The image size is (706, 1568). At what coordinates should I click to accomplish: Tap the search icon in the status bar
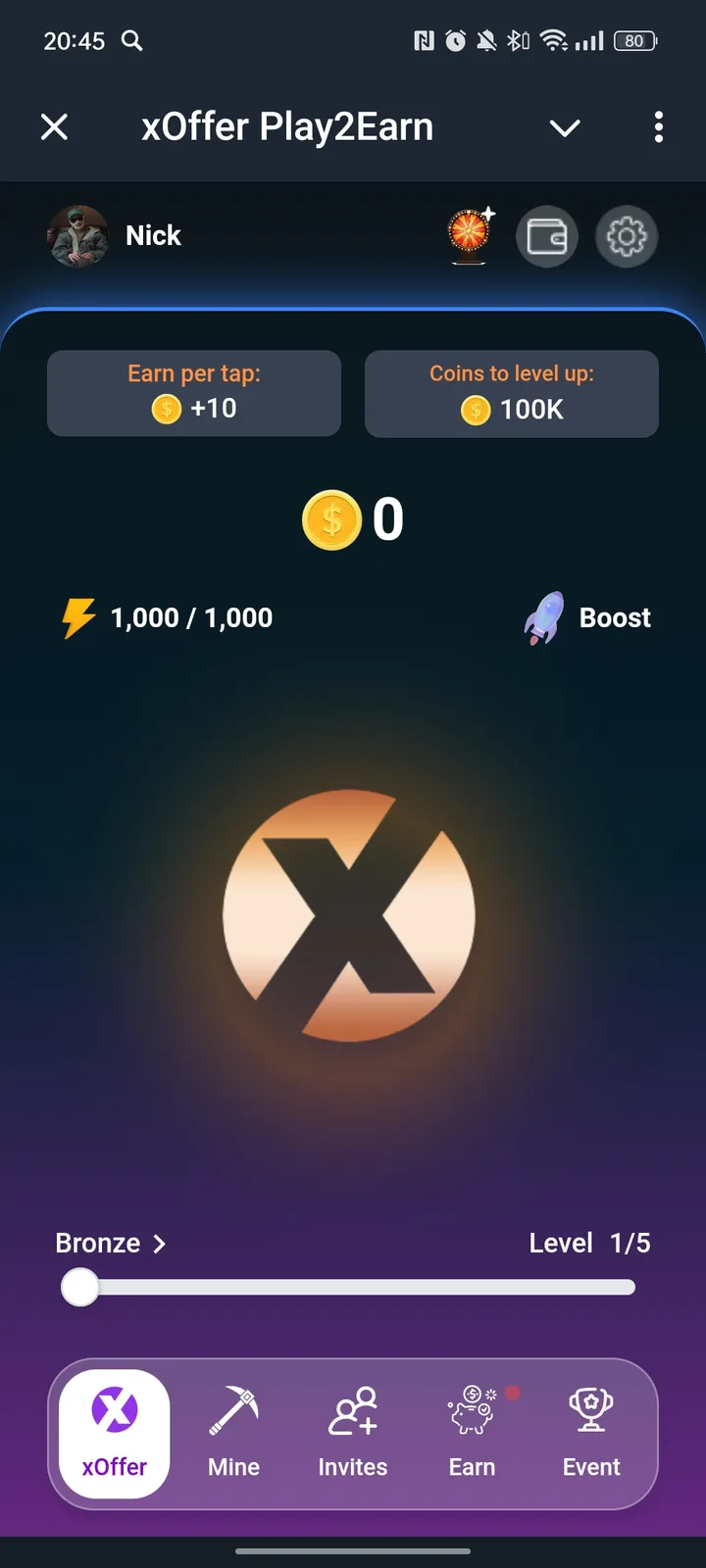[x=132, y=41]
